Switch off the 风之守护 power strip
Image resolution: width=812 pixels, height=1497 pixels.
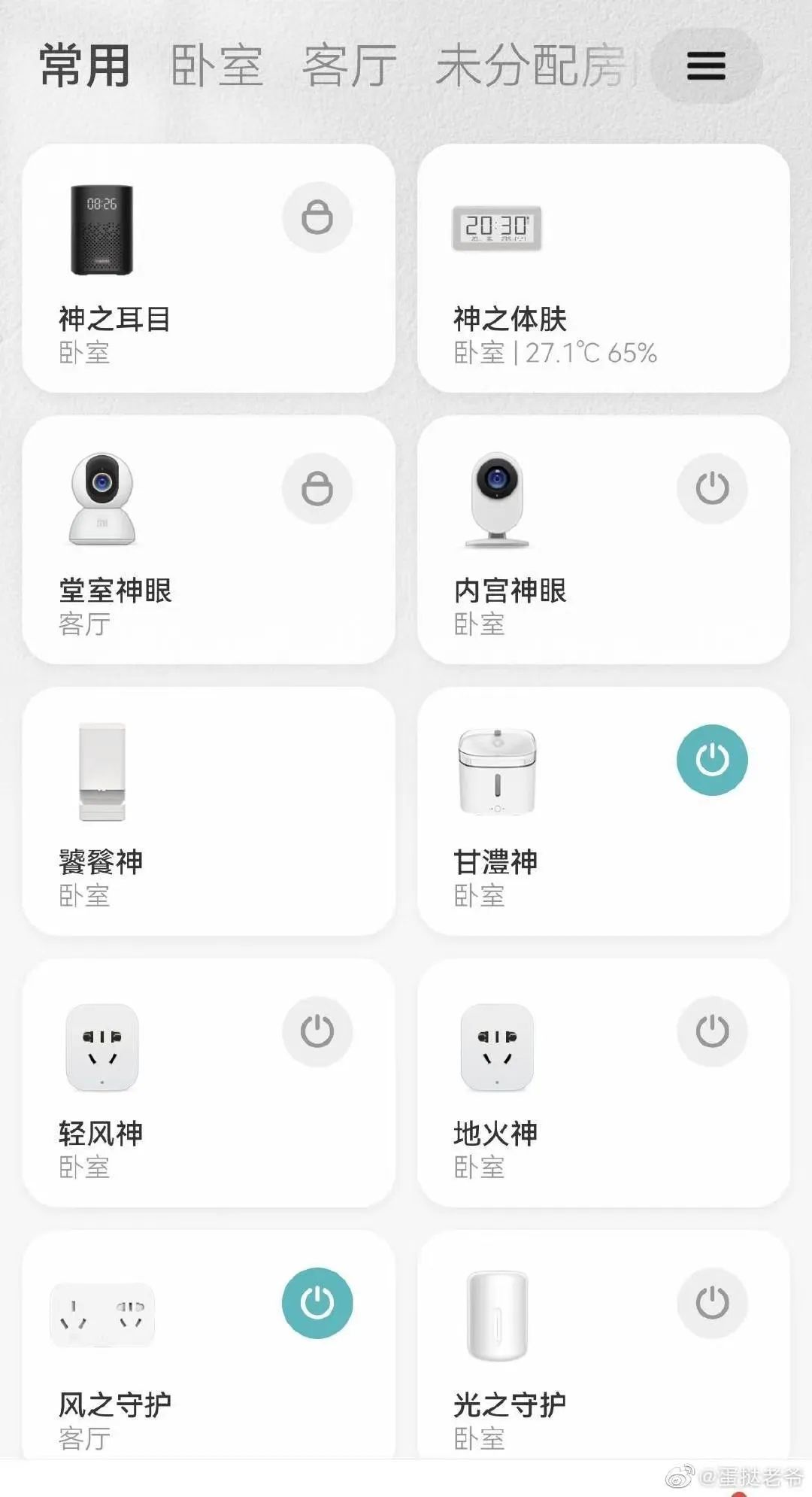(317, 1303)
